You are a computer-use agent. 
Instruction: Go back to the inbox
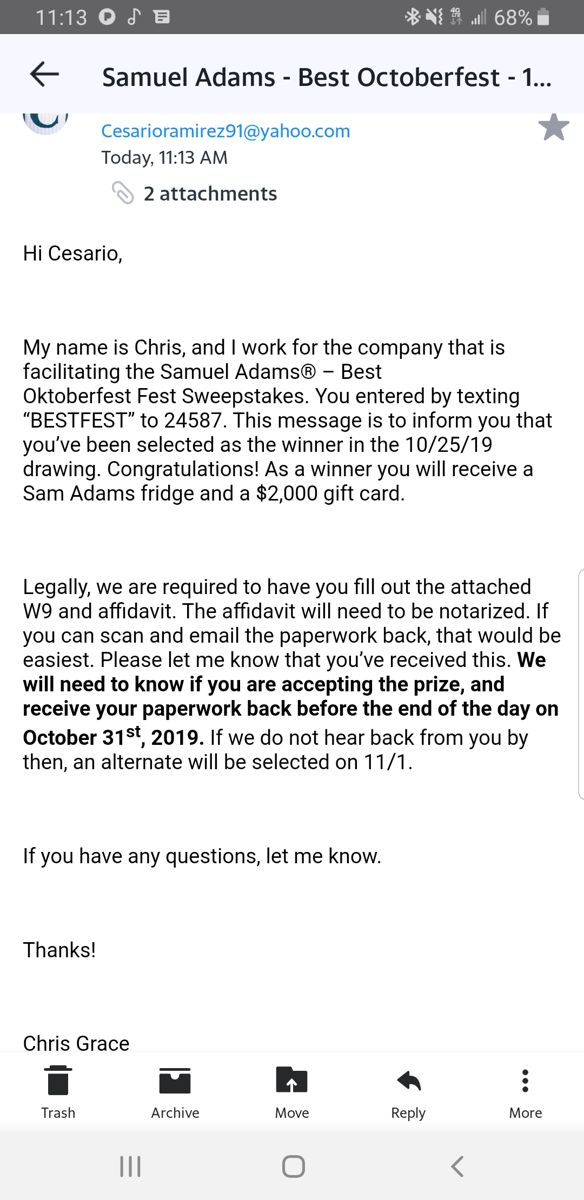coord(45,74)
